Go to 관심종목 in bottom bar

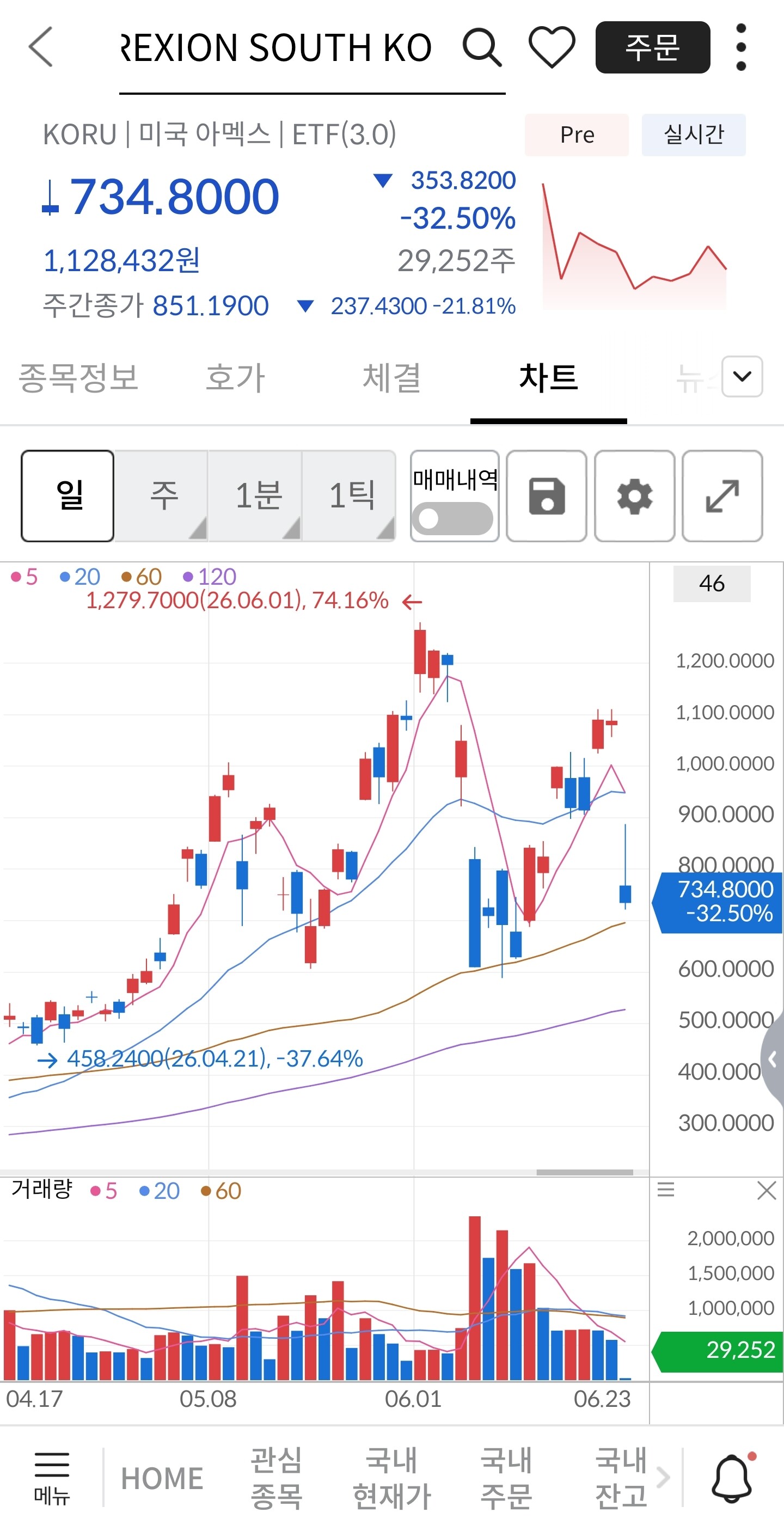(x=277, y=1478)
